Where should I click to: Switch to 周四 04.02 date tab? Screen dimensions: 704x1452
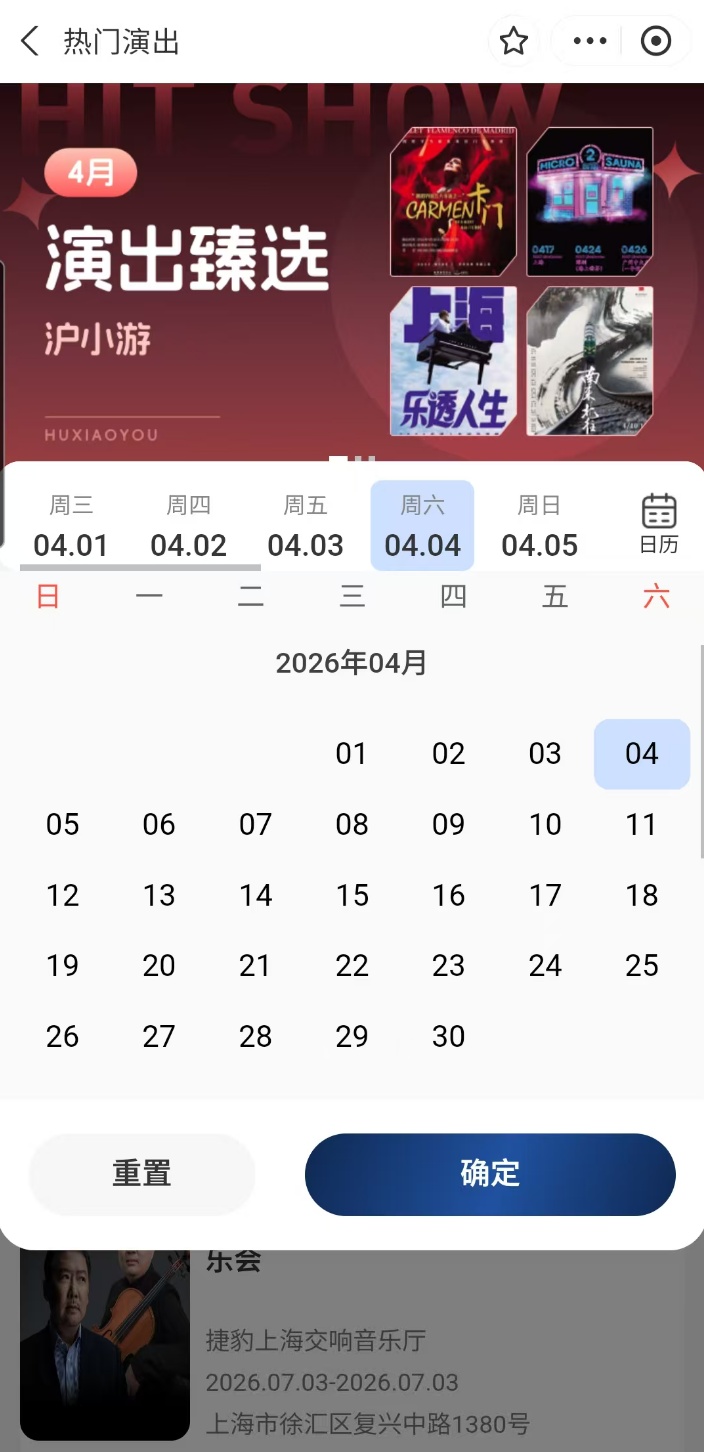[188, 527]
